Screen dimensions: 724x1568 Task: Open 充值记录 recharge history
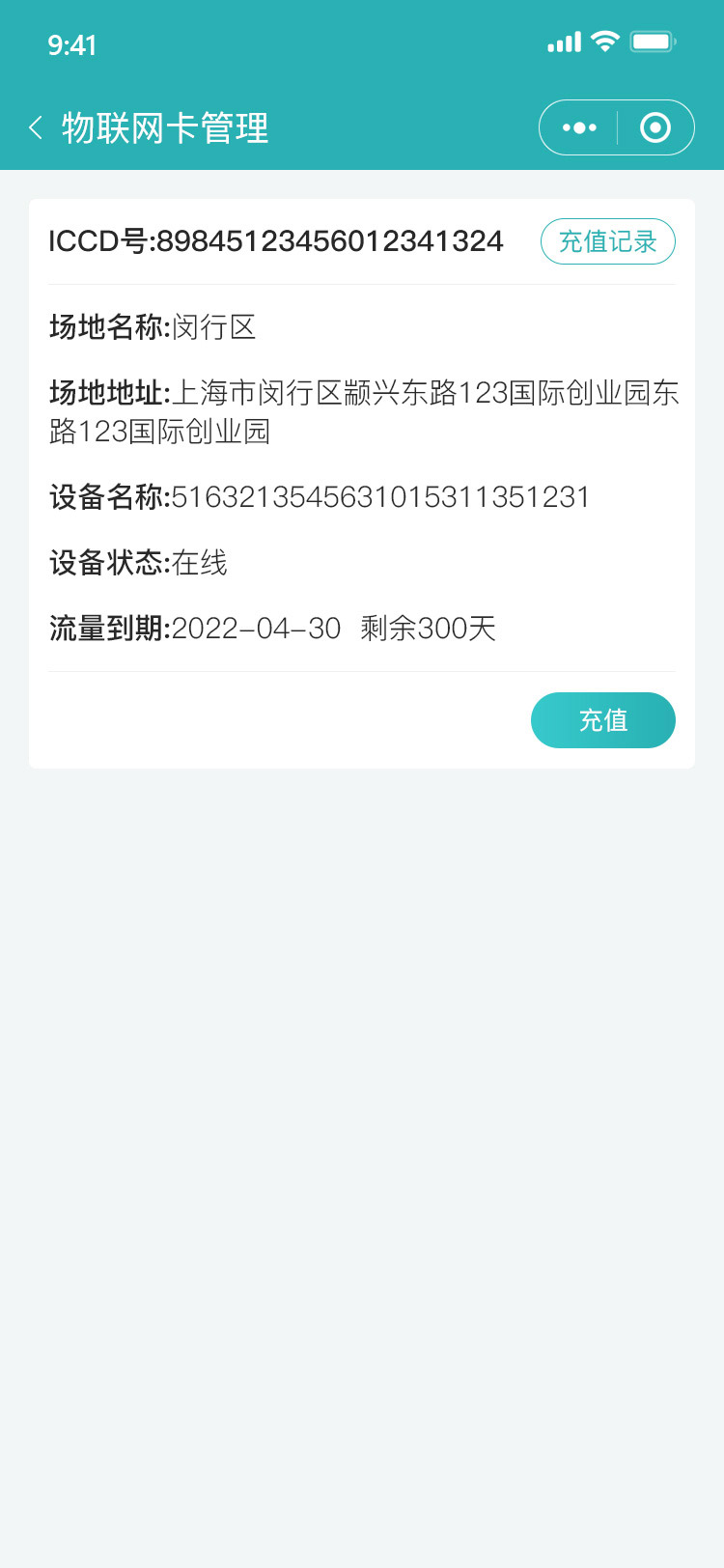[608, 241]
